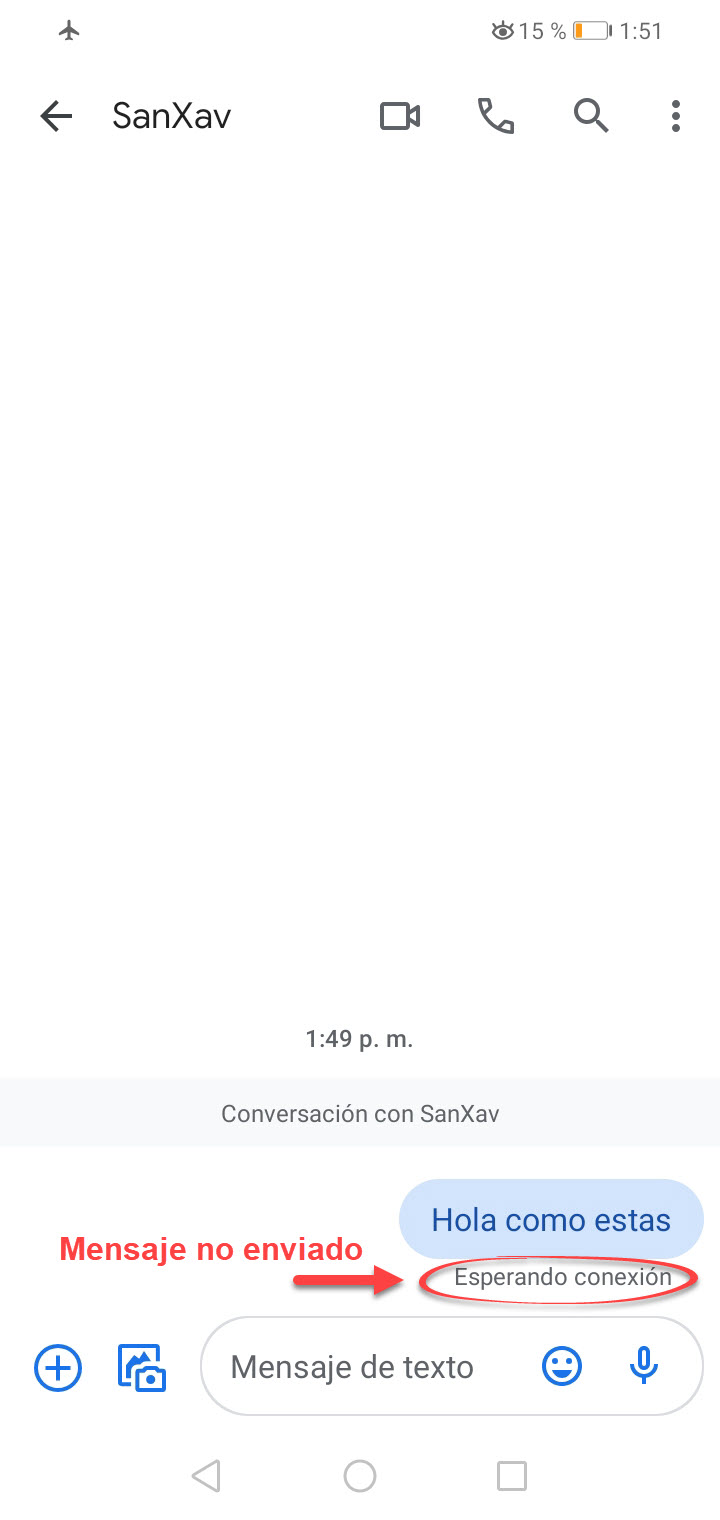Viewport: 720px width, 1520px height.
Task: Record a voice message with microphone
Action: point(644,1366)
